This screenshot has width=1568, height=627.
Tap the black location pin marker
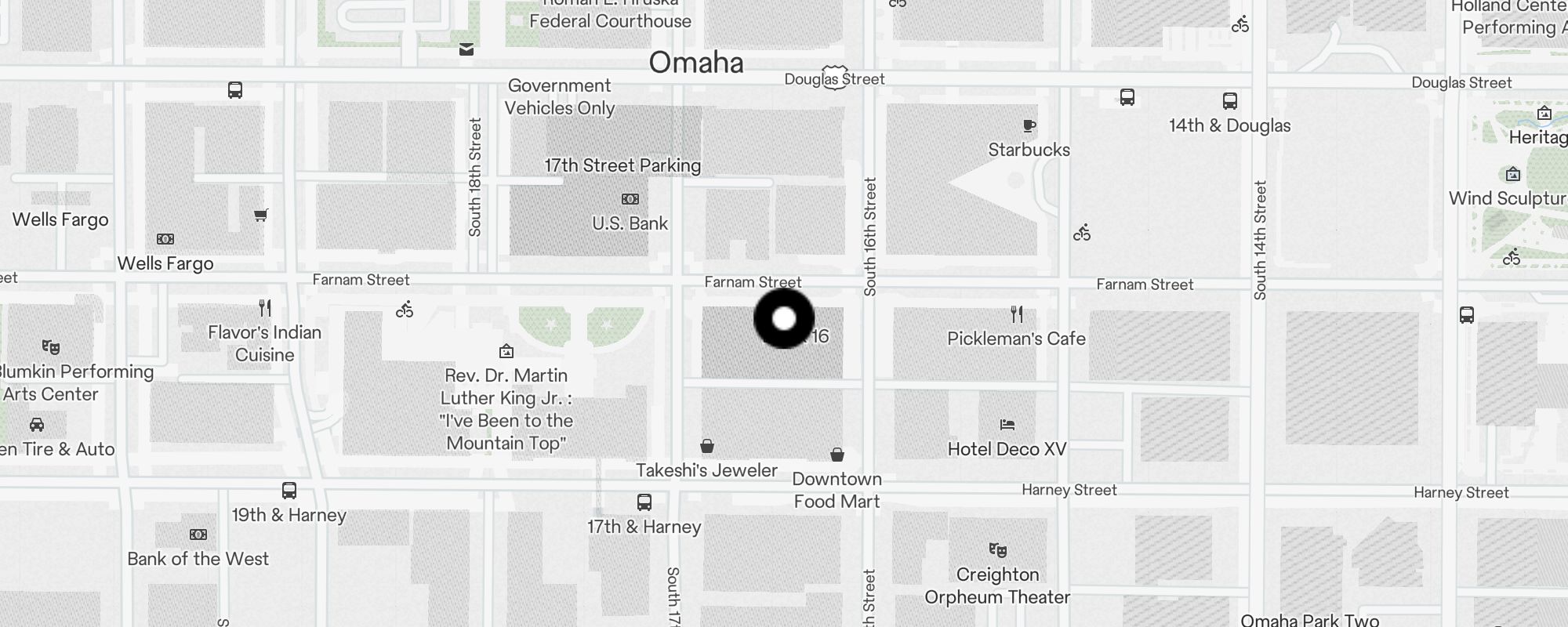point(784,318)
